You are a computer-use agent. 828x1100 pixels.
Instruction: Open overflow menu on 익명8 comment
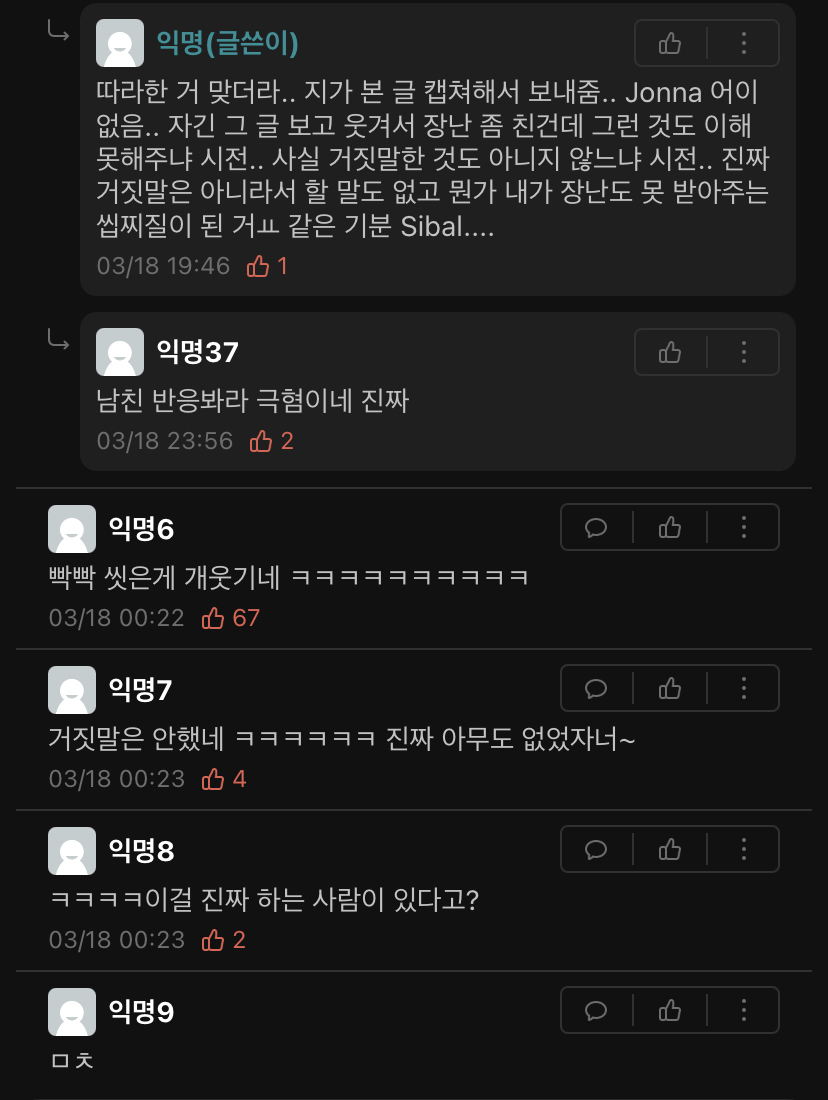tap(744, 849)
